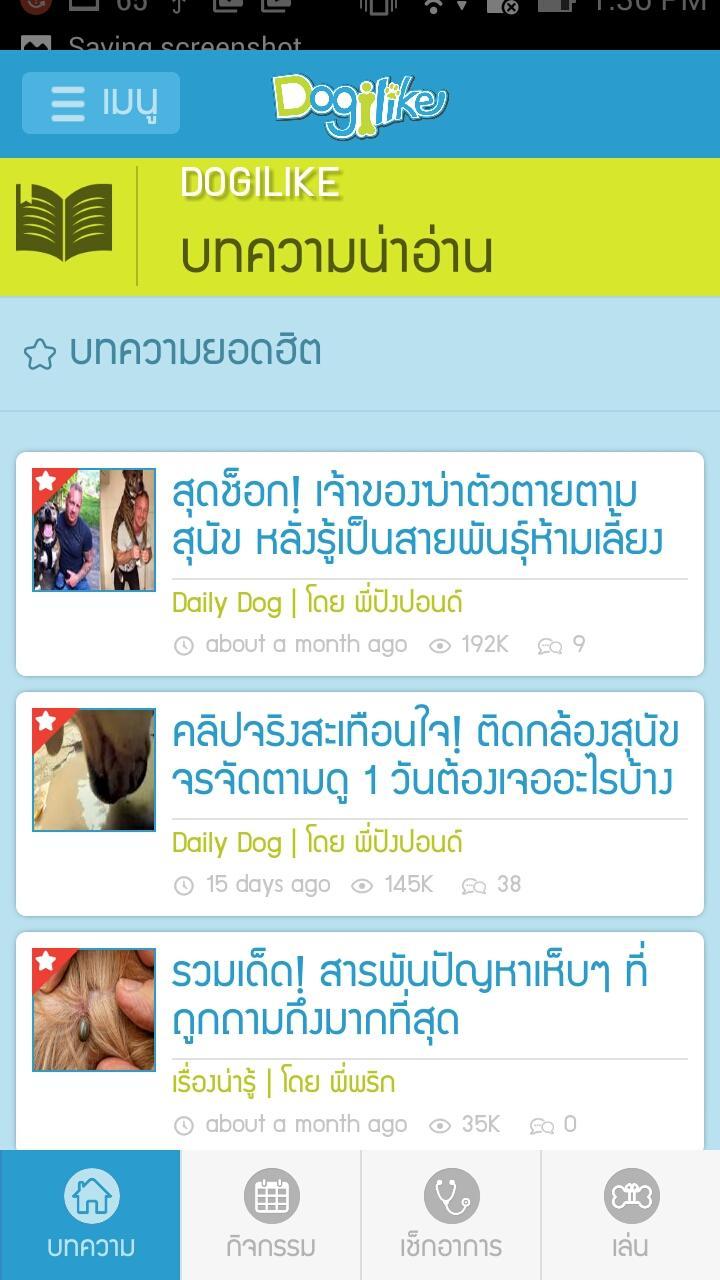Open the กิจกรรม calendar icon
The height and width of the screenshot is (1280, 720).
(270, 1196)
